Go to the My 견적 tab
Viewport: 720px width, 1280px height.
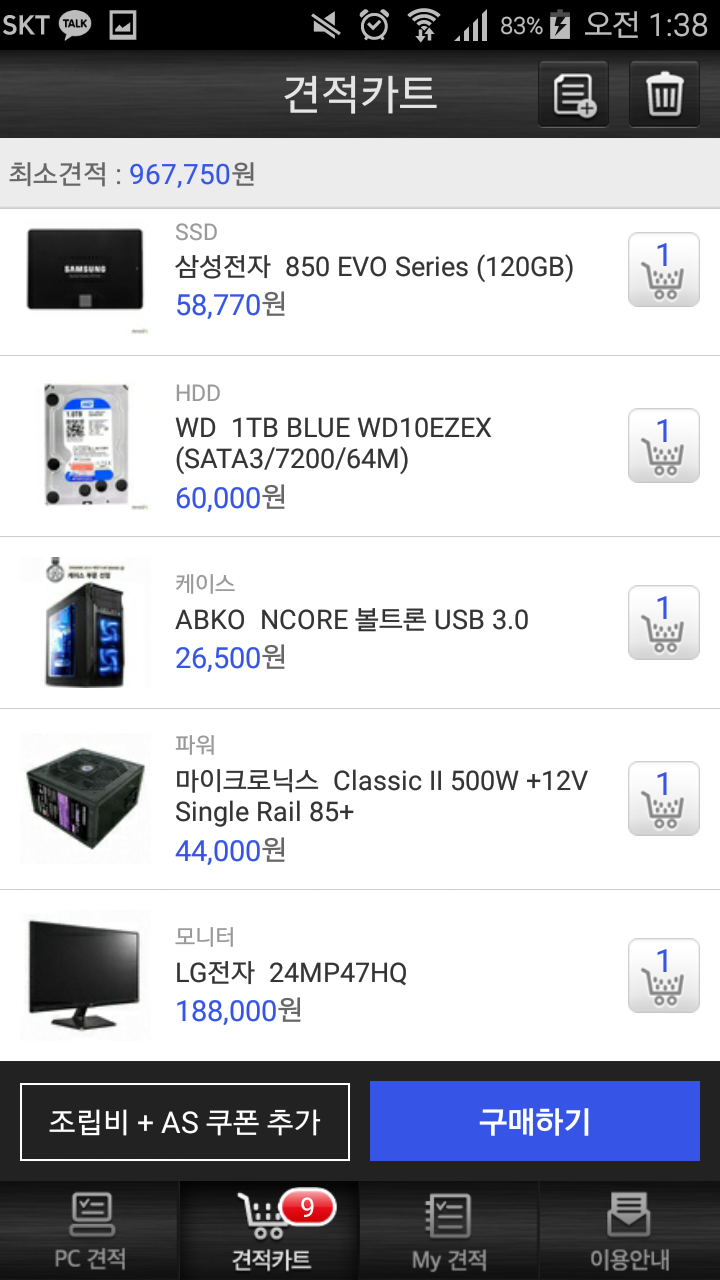click(x=449, y=1231)
